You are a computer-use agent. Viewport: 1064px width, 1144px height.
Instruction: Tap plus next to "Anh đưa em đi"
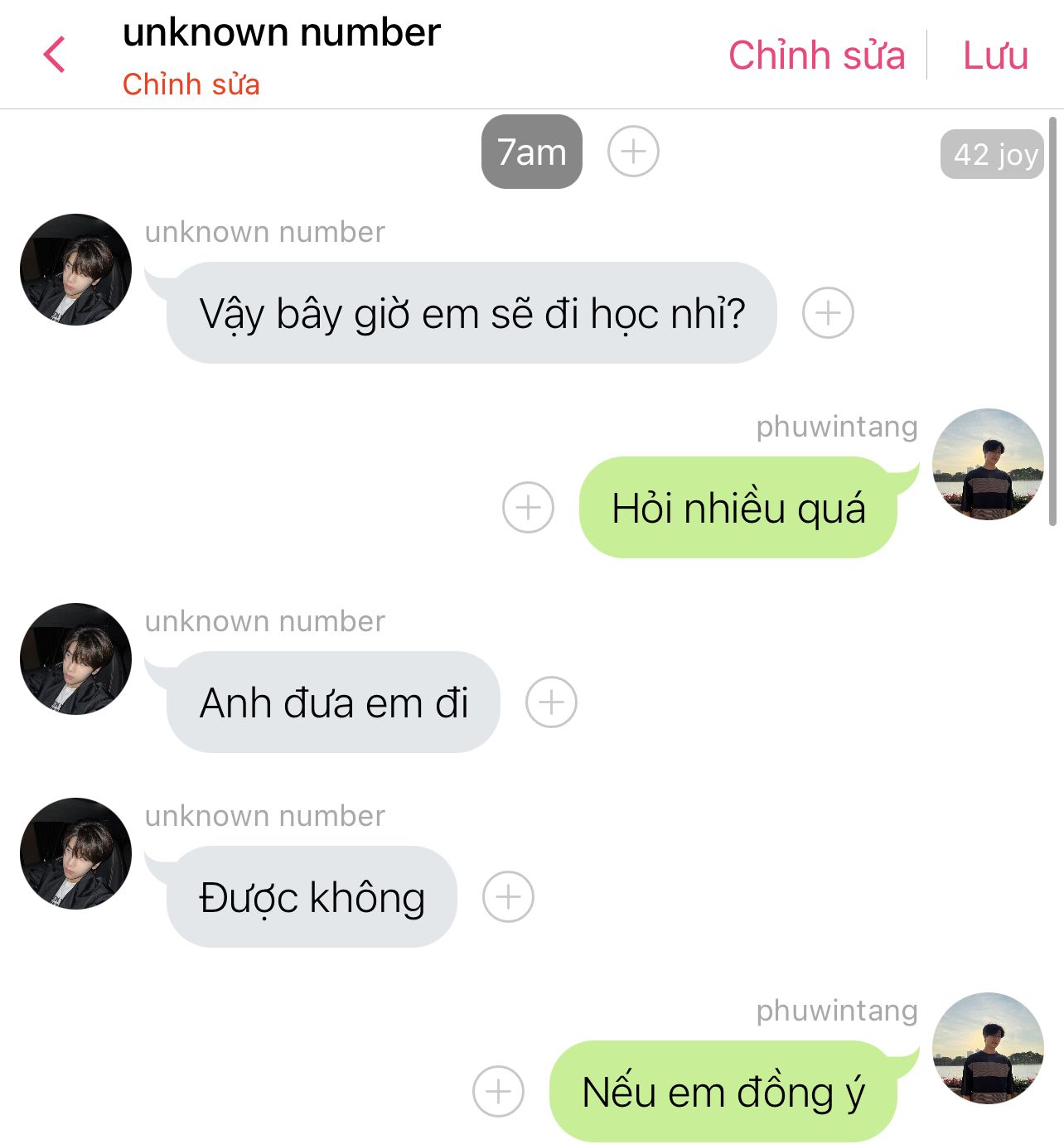click(x=551, y=702)
